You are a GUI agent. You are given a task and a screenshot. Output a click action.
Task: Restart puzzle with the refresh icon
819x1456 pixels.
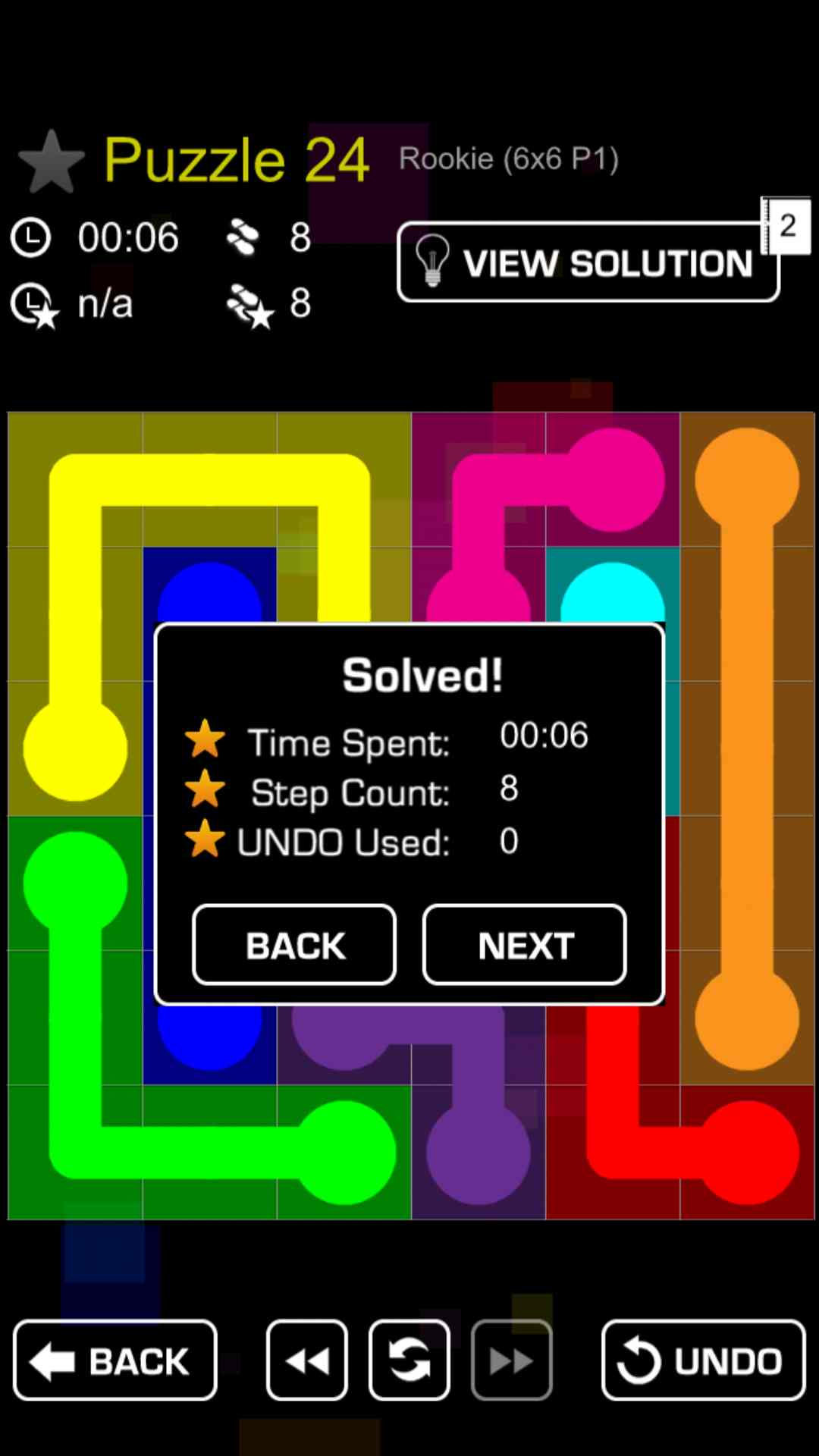click(x=409, y=1360)
